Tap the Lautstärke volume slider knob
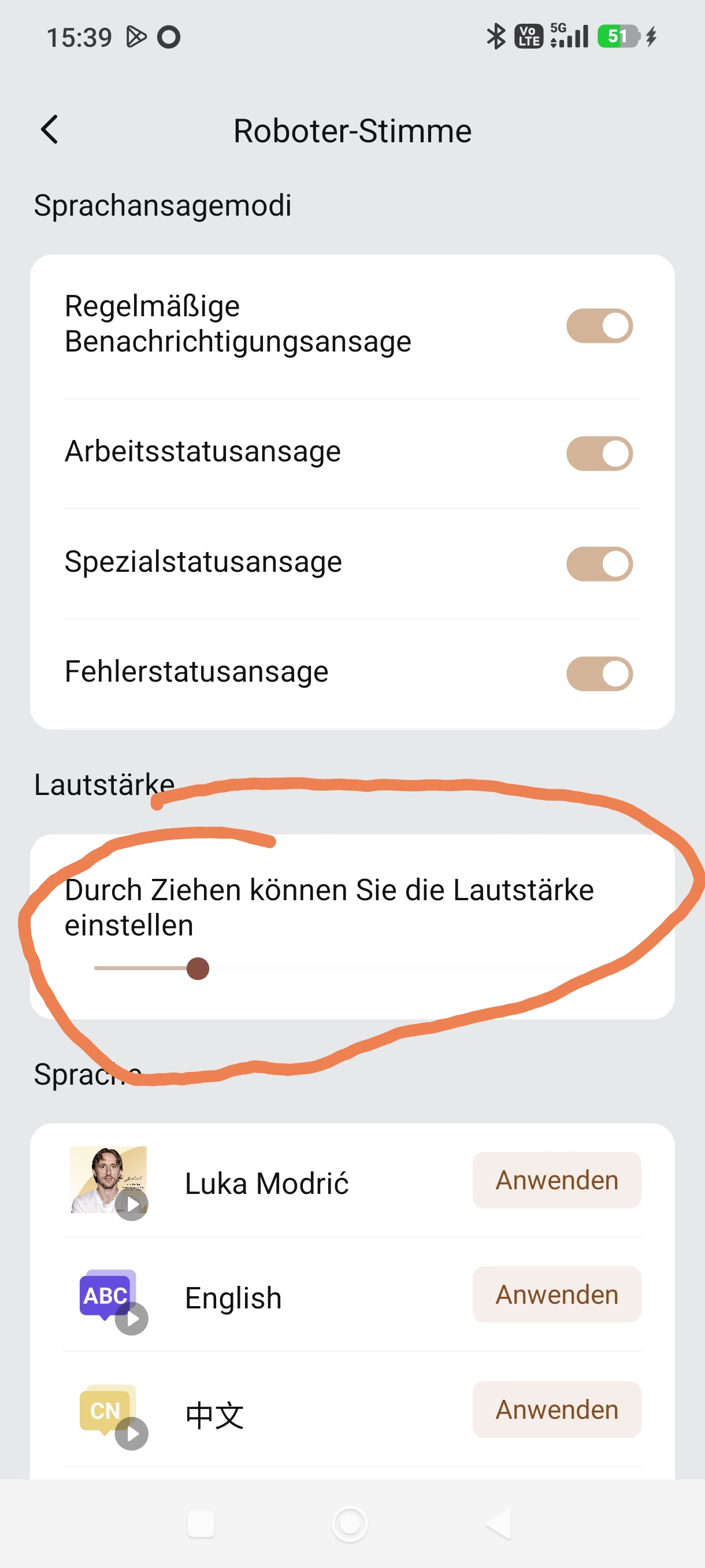705x1568 pixels. click(x=198, y=968)
